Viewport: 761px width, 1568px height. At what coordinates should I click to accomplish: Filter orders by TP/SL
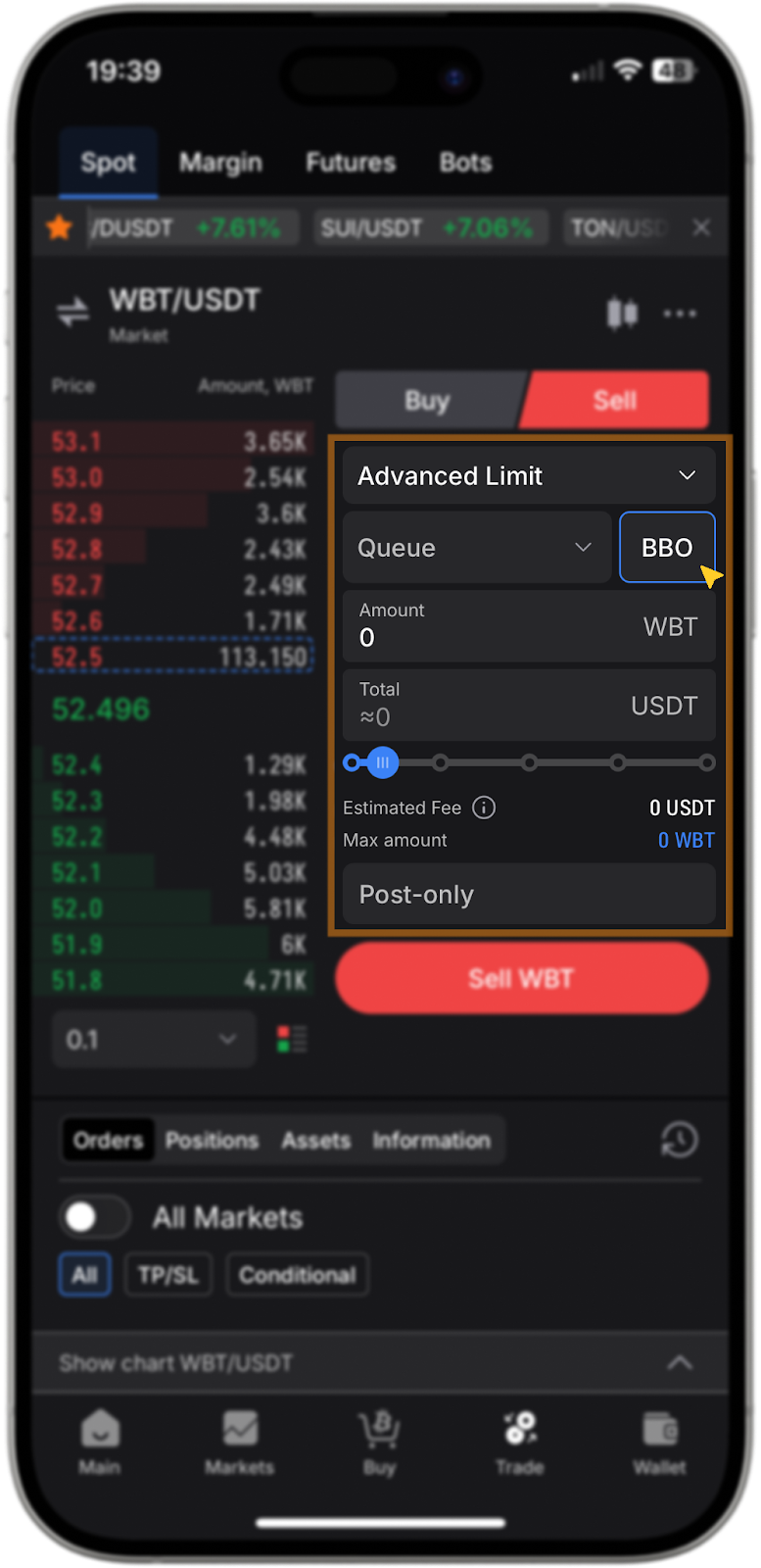(x=167, y=1275)
